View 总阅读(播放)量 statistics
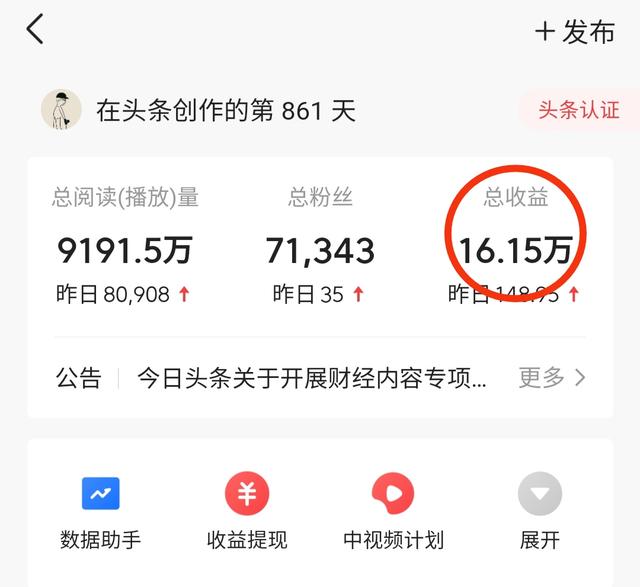 pos(125,245)
